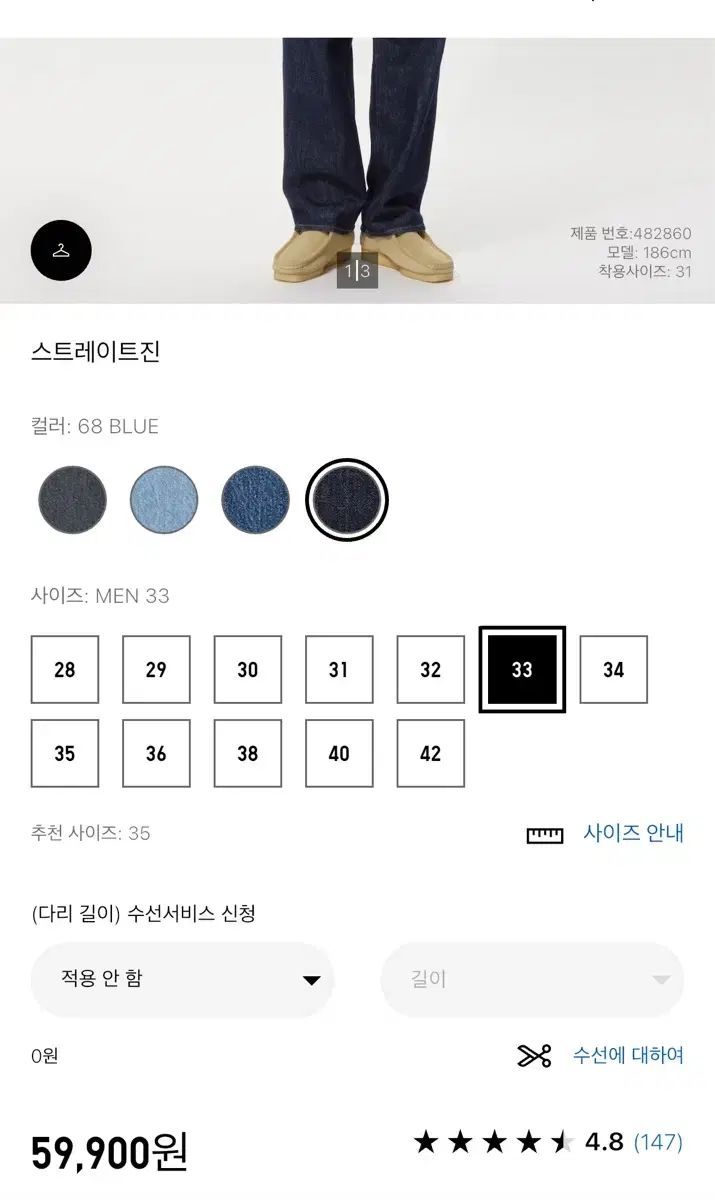Select the dark navy 68 BLUE swatch
The image size is (715, 1200).
(x=347, y=499)
